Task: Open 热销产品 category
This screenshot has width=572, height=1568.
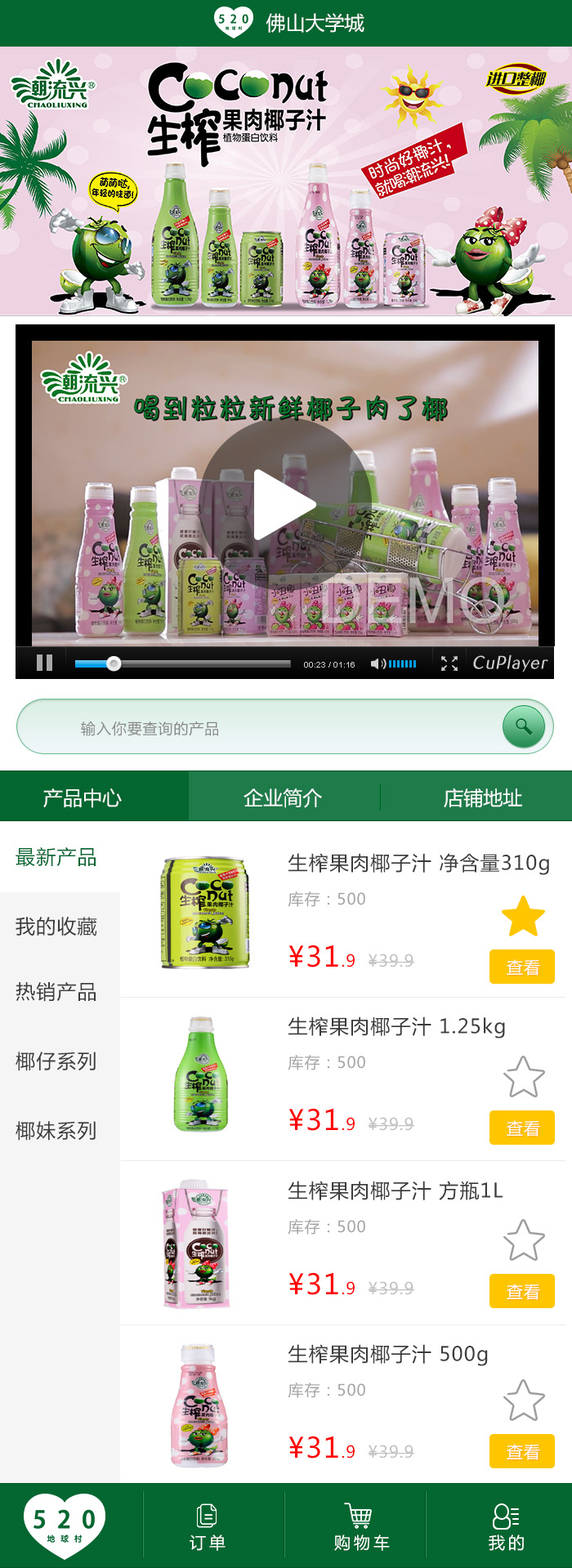Action: [x=56, y=992]
